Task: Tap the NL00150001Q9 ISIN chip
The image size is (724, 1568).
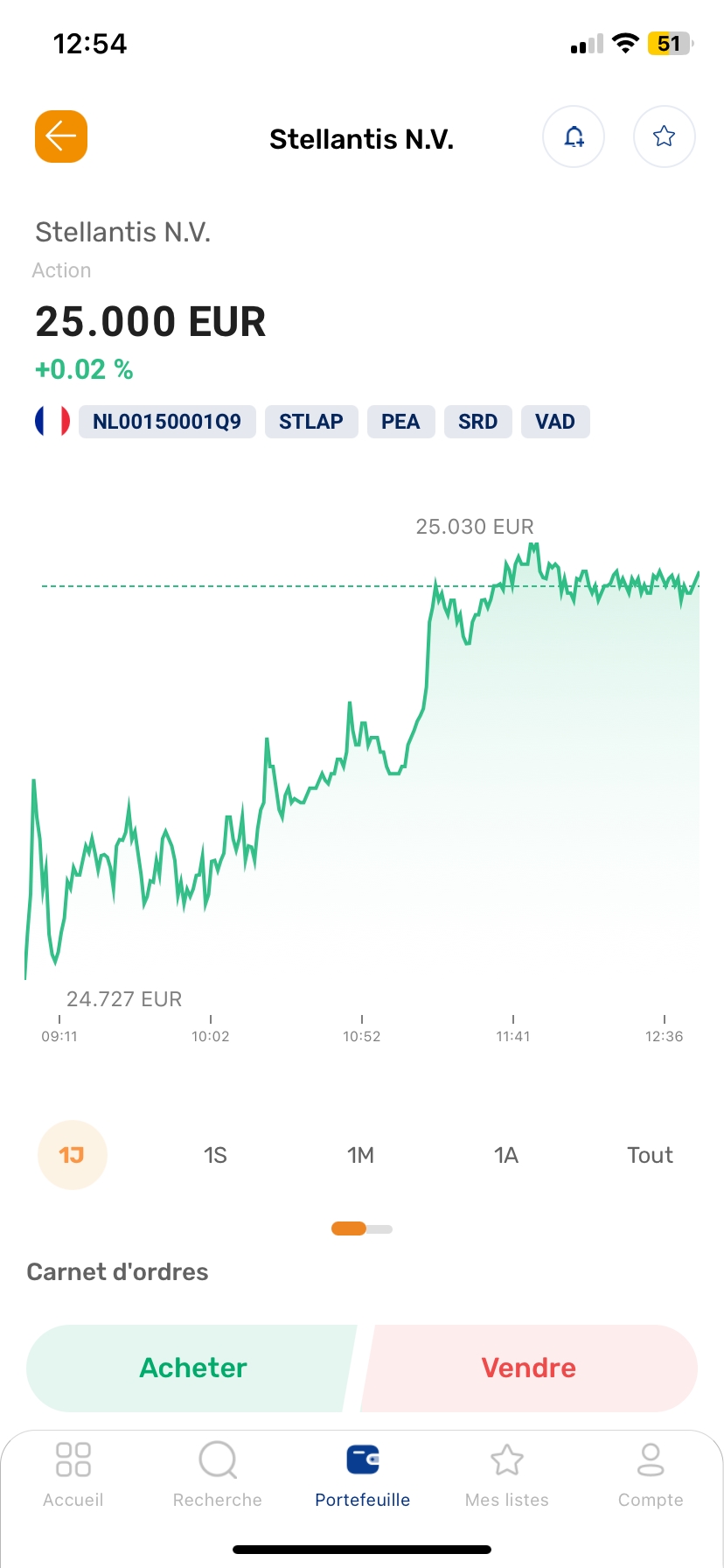Action: pyautogui.click(x=167, y=422)
